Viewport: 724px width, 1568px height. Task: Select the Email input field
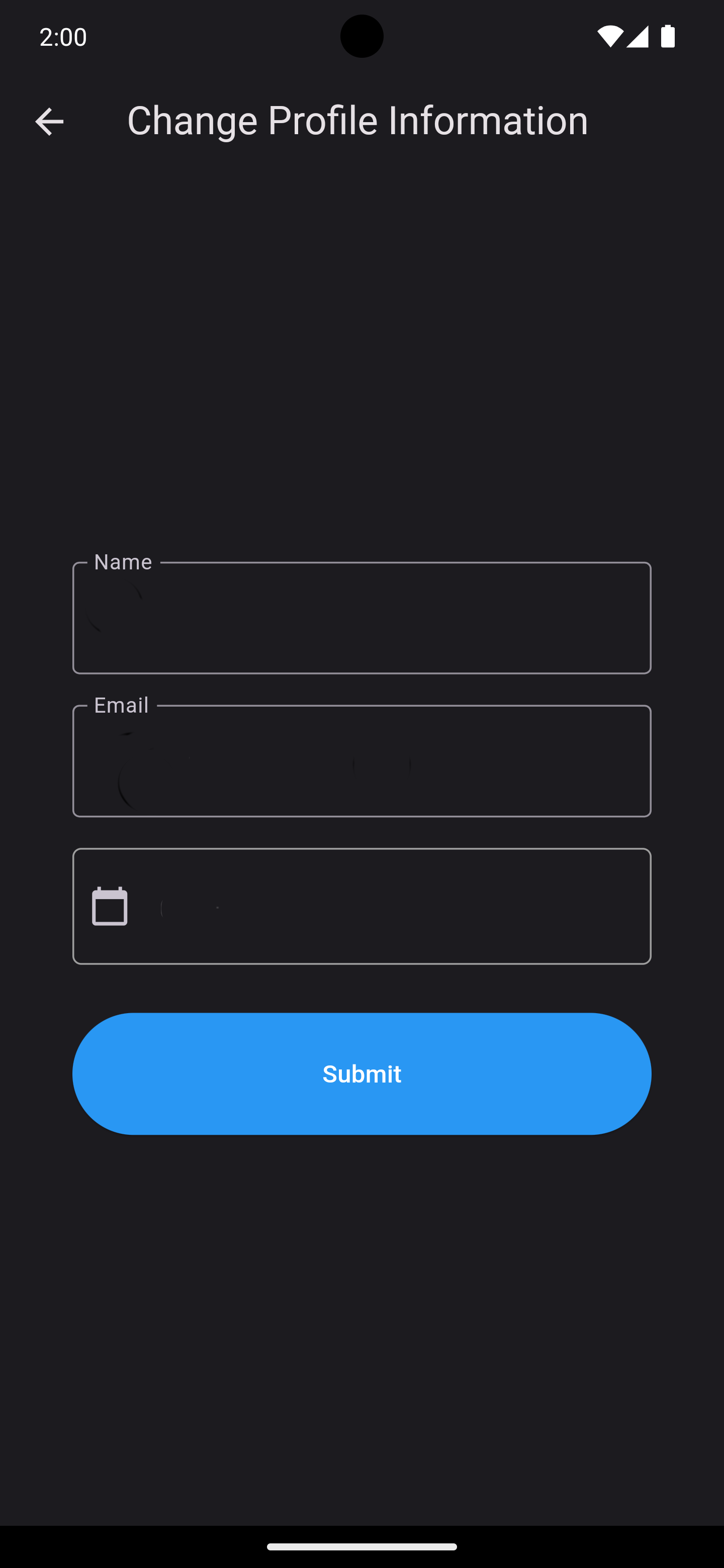pyautogui.click(x=361, y=761)
